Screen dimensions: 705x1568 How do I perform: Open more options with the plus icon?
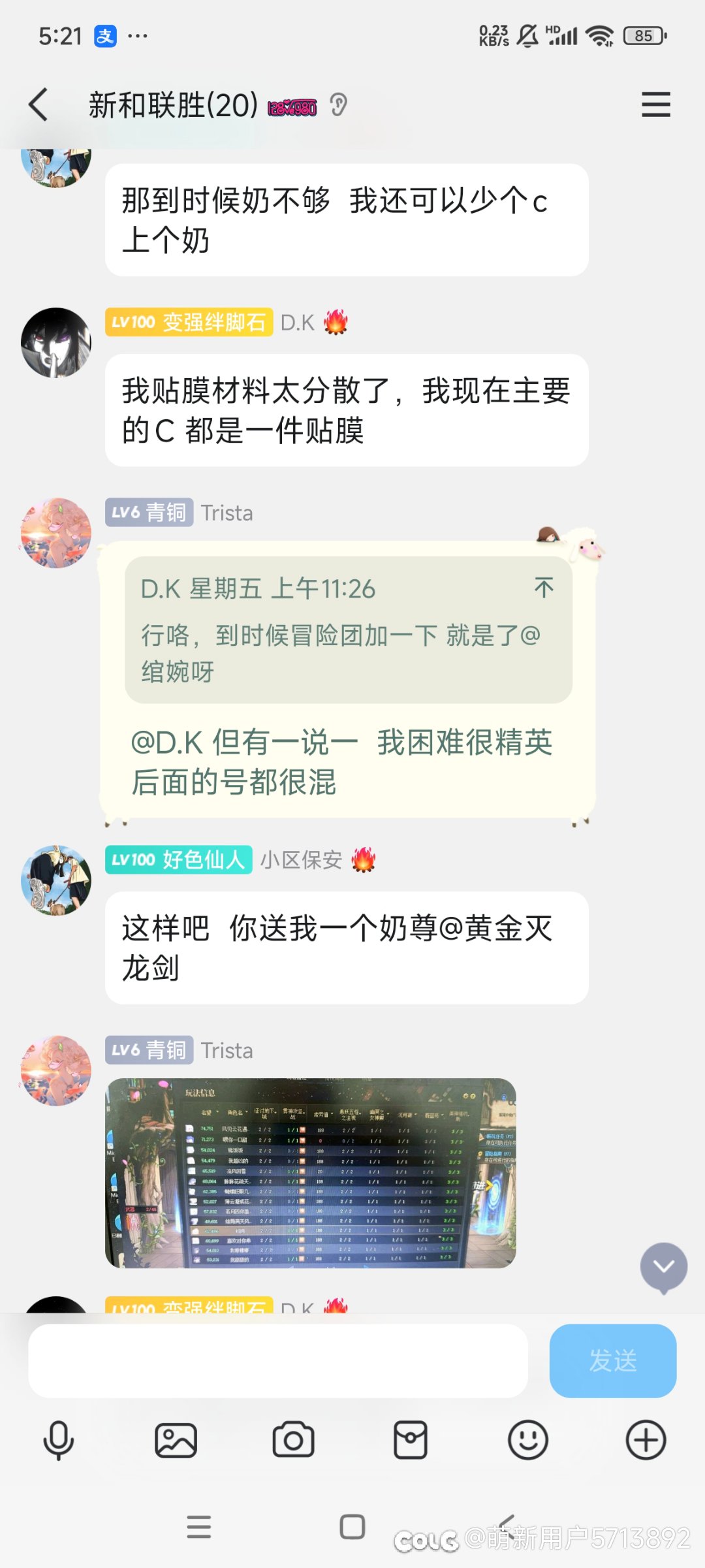[646, 1440]
